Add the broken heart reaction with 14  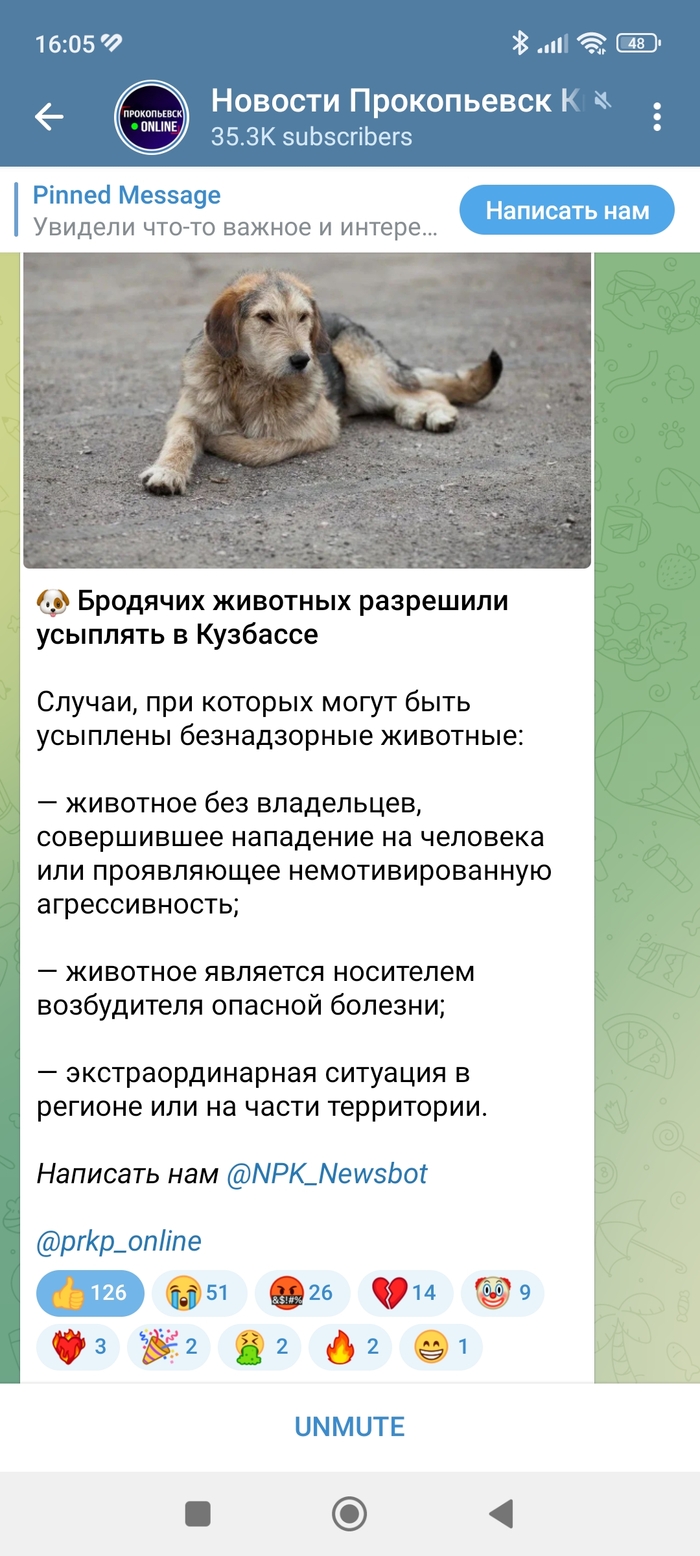click(x=405, y=1292)
